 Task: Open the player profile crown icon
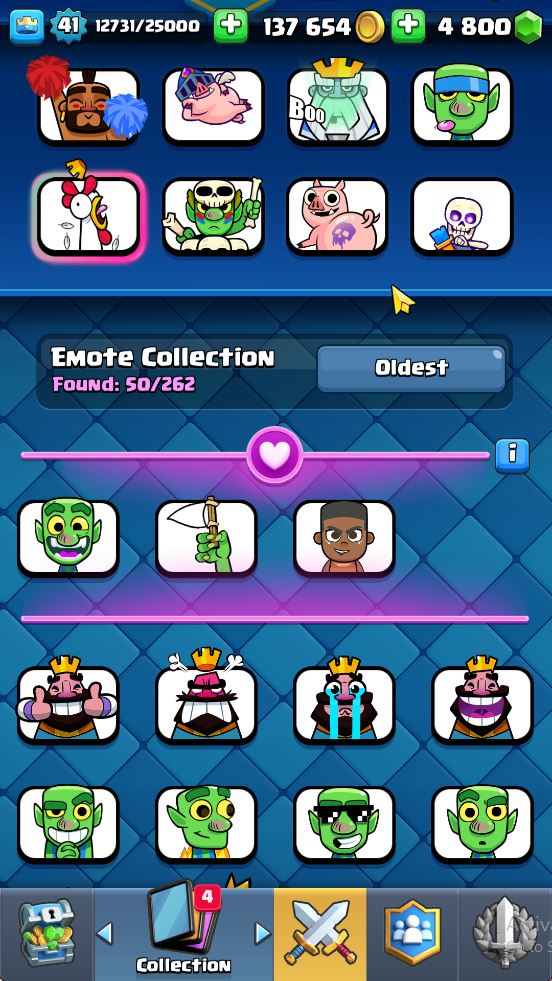pyautogui.click(x=27, y=26)
